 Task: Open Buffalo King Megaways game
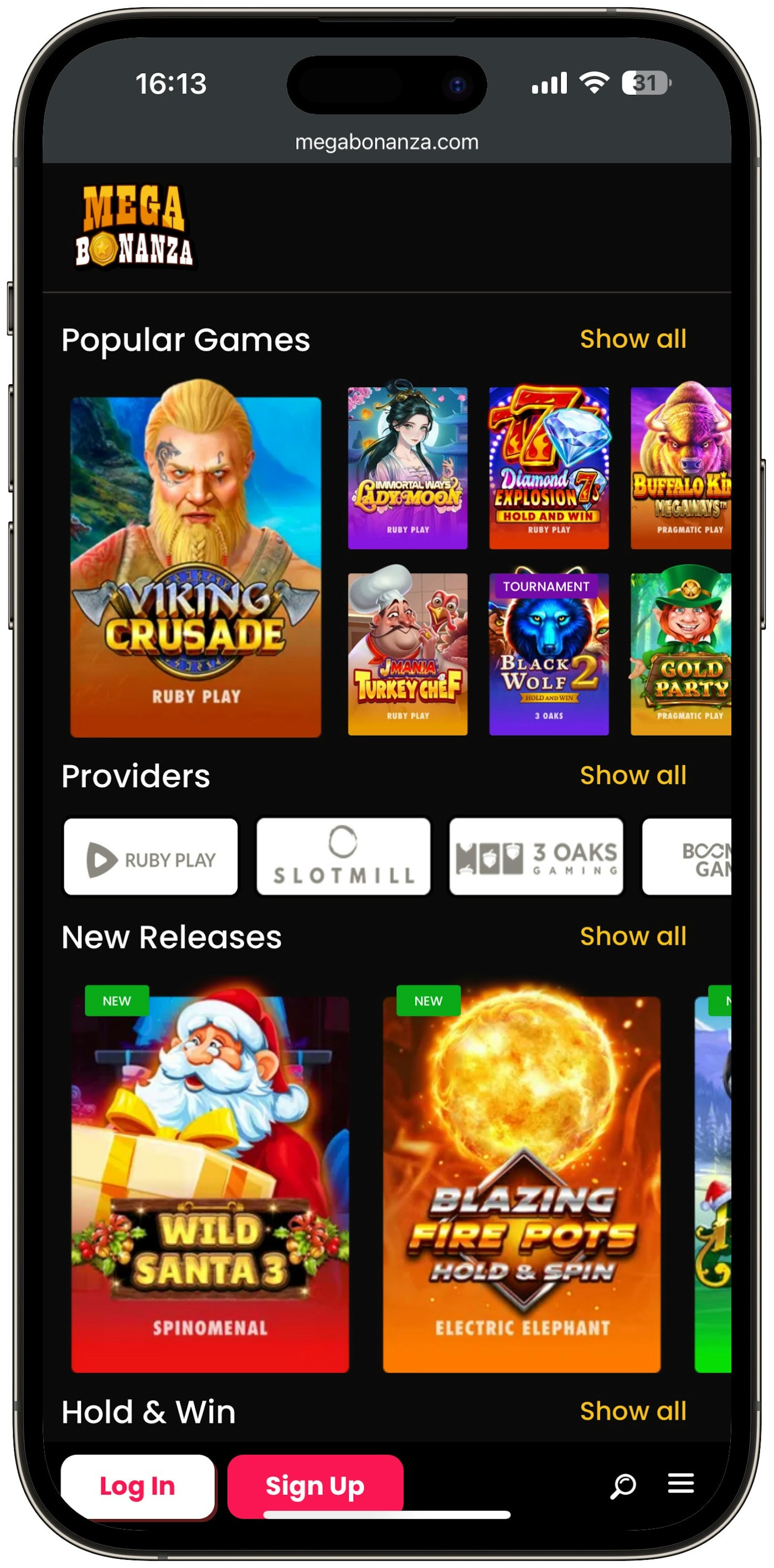[680, 467]
